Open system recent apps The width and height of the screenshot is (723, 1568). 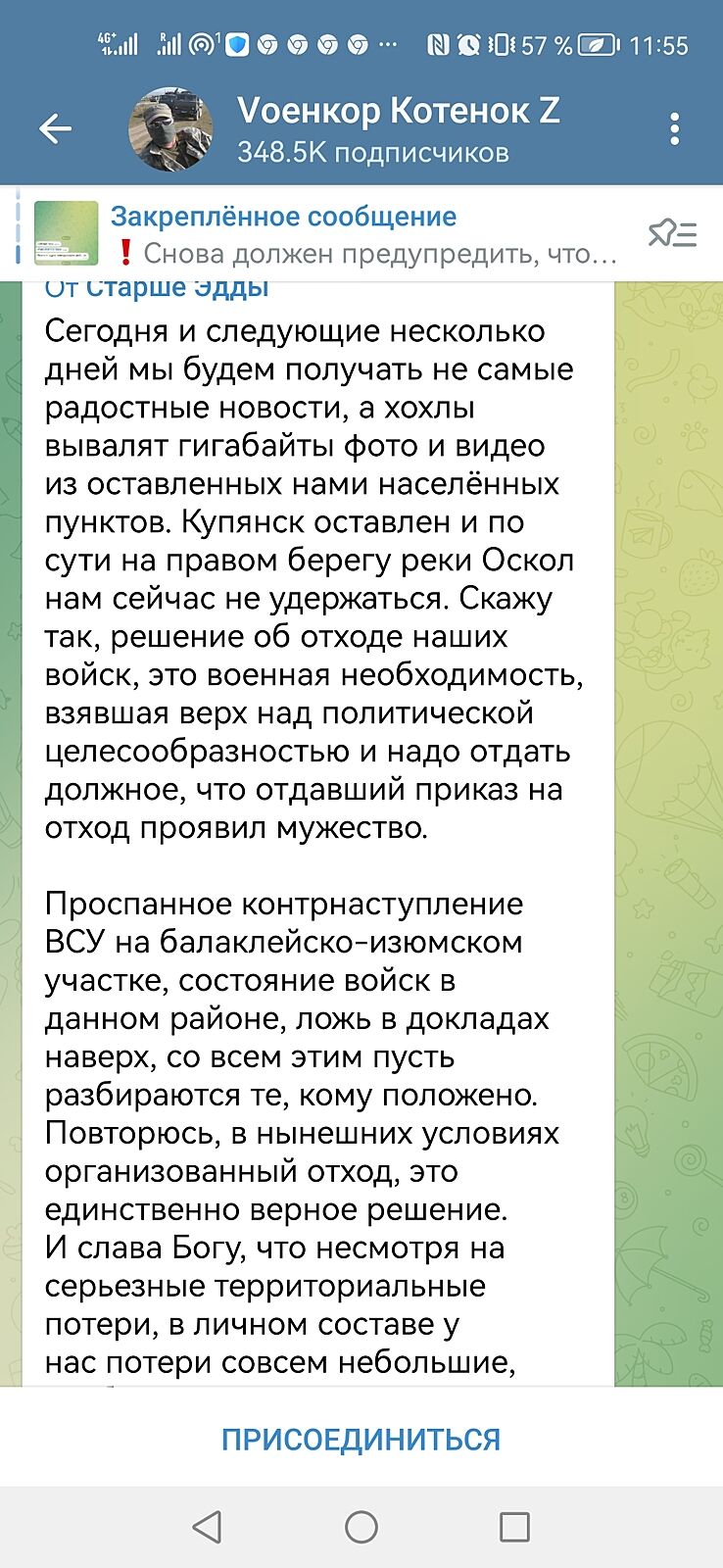pos(514,1526)
